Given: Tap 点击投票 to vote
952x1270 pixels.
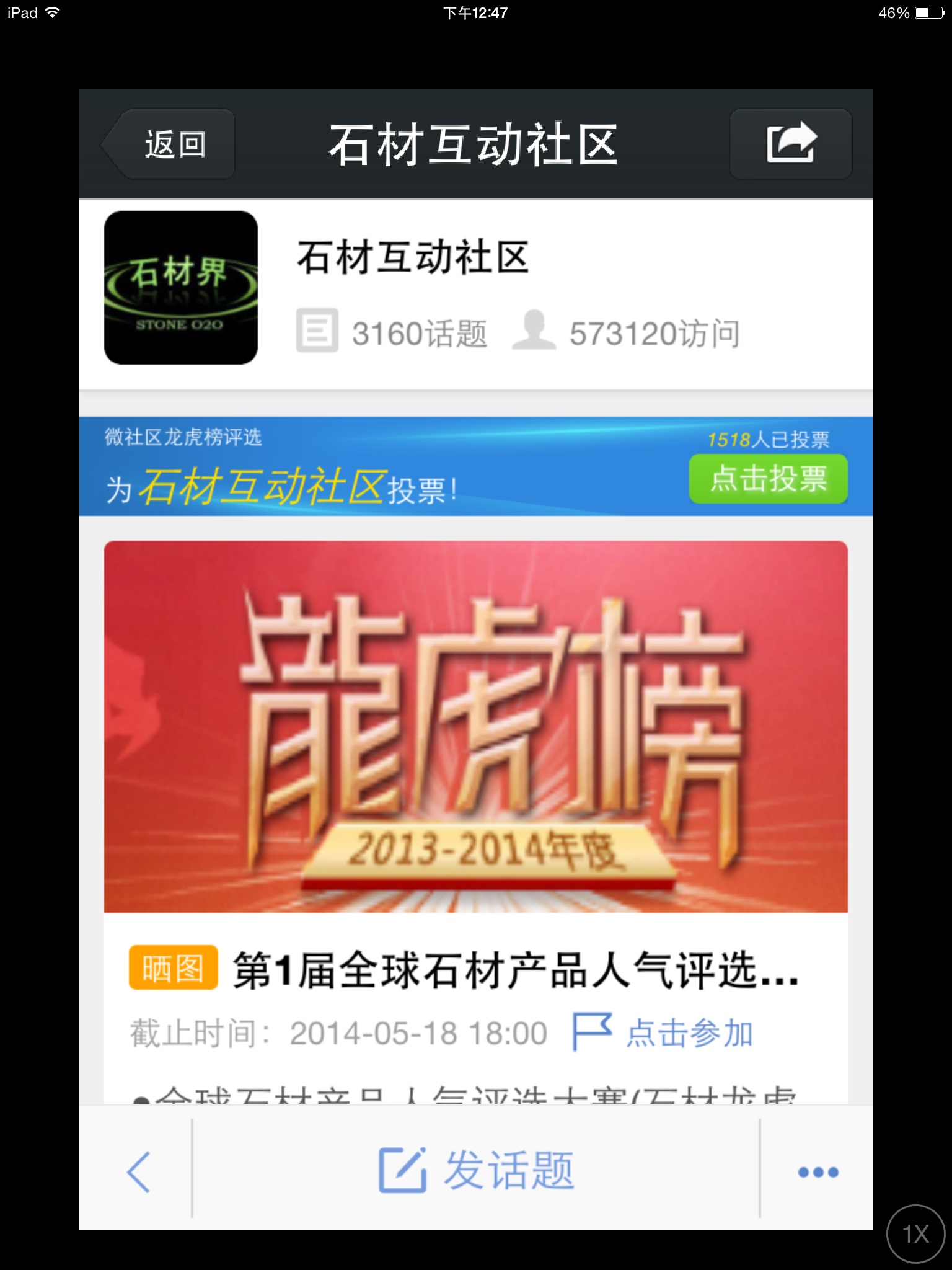Looking at the screenshot, I should coord(768,479).
